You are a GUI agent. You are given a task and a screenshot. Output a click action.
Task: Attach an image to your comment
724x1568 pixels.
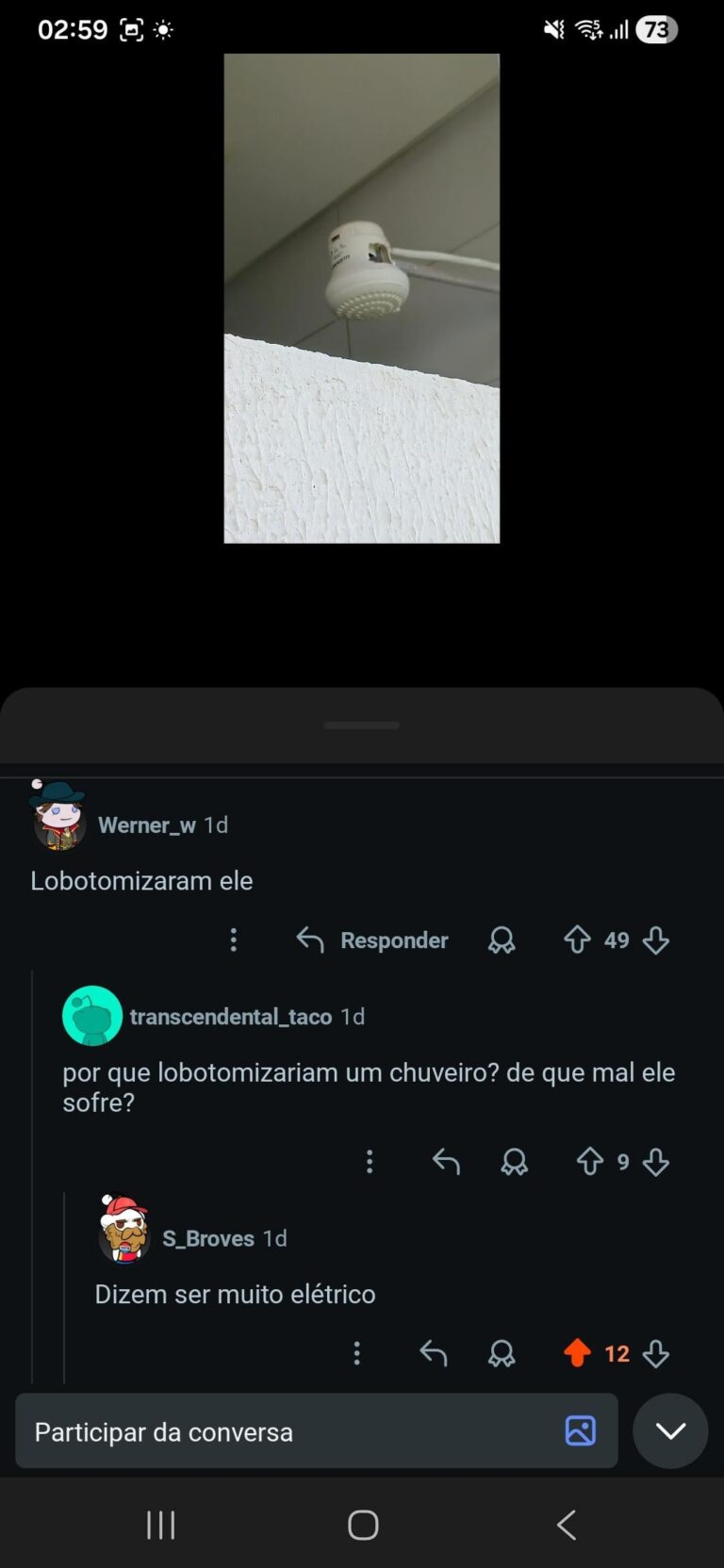pos(580,1431)
